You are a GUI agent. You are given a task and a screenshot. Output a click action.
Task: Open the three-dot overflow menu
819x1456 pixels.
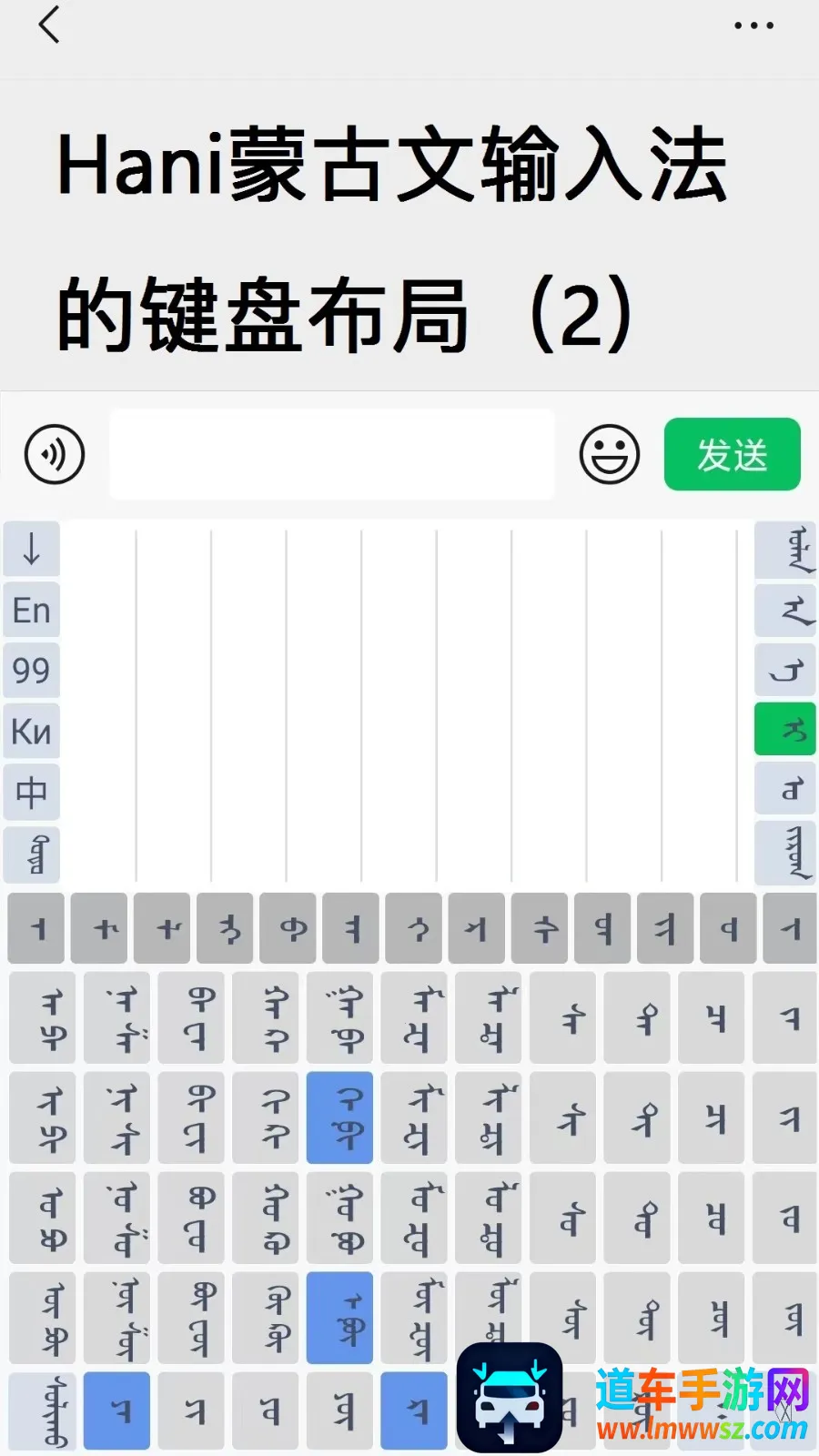[x=753, y=25]
